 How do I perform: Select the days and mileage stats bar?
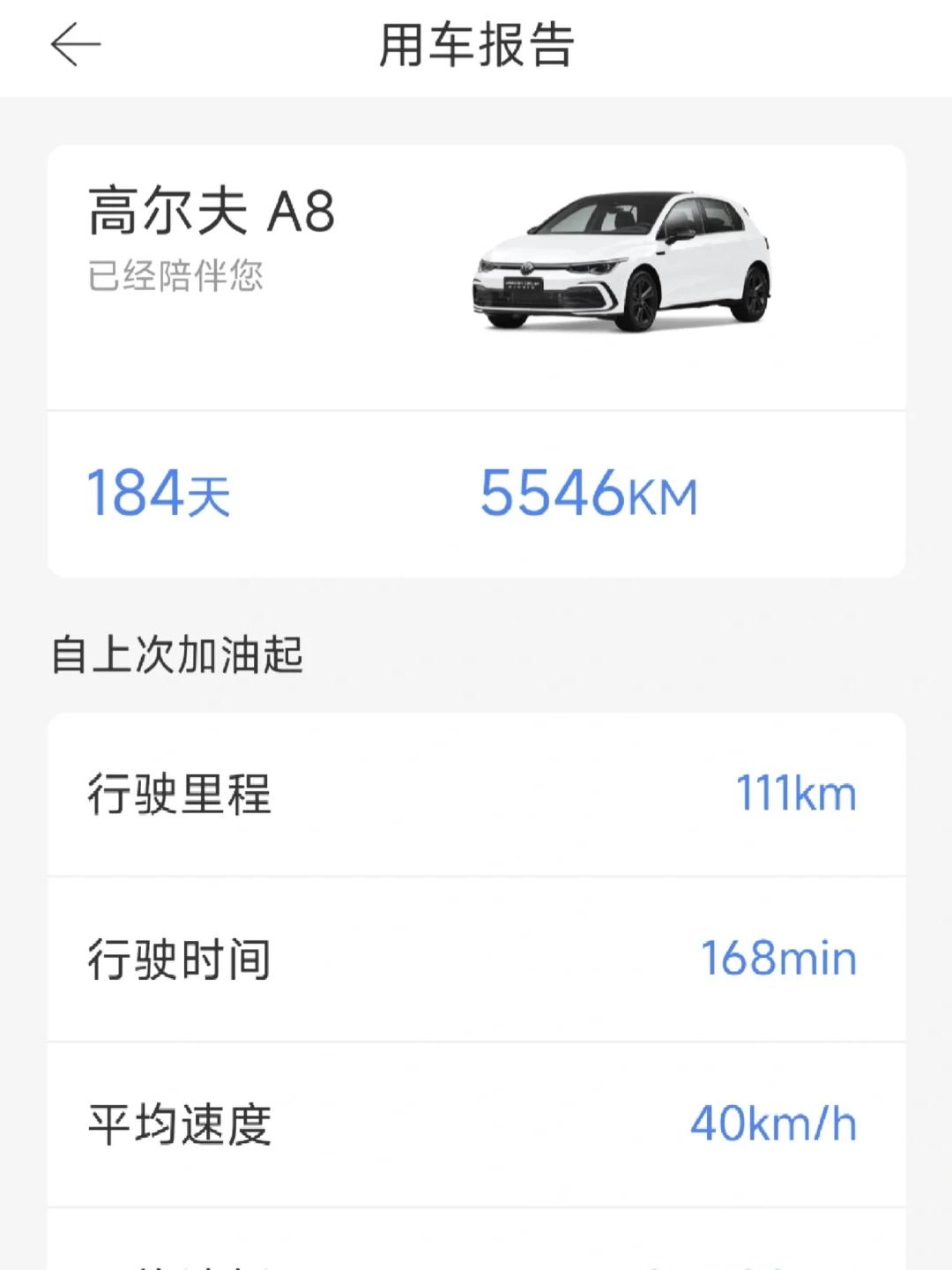476,494
